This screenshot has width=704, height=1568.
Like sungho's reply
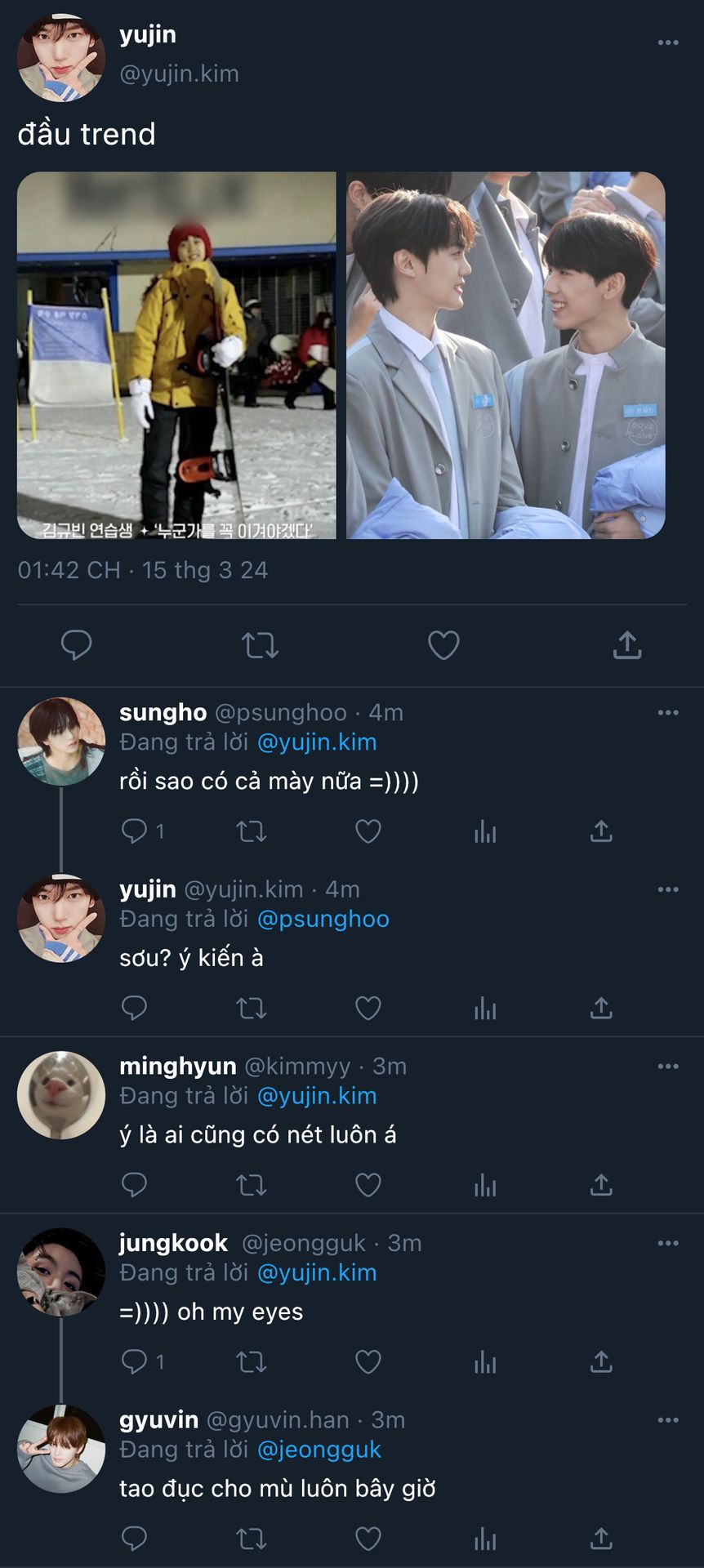coord(368,831)
